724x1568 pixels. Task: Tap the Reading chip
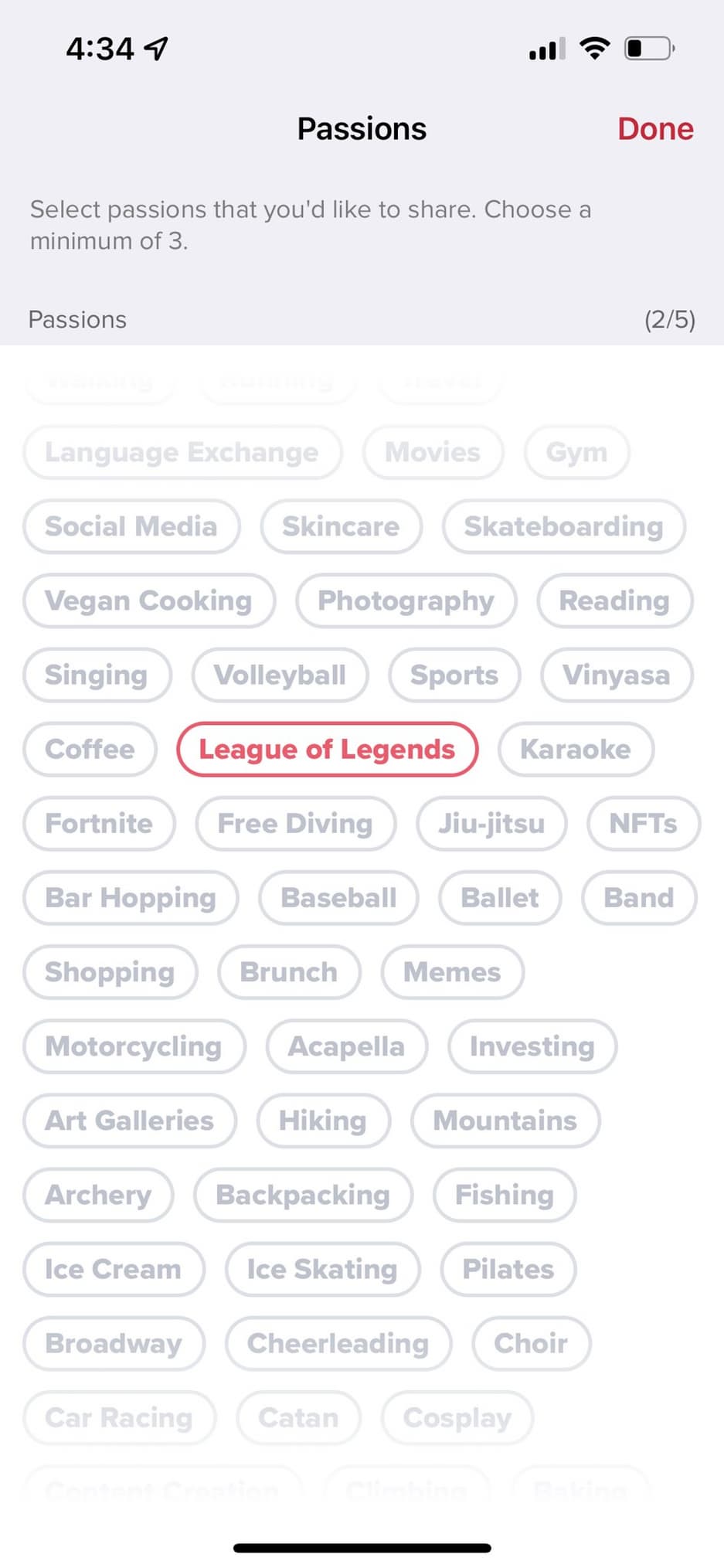(614, 600)
